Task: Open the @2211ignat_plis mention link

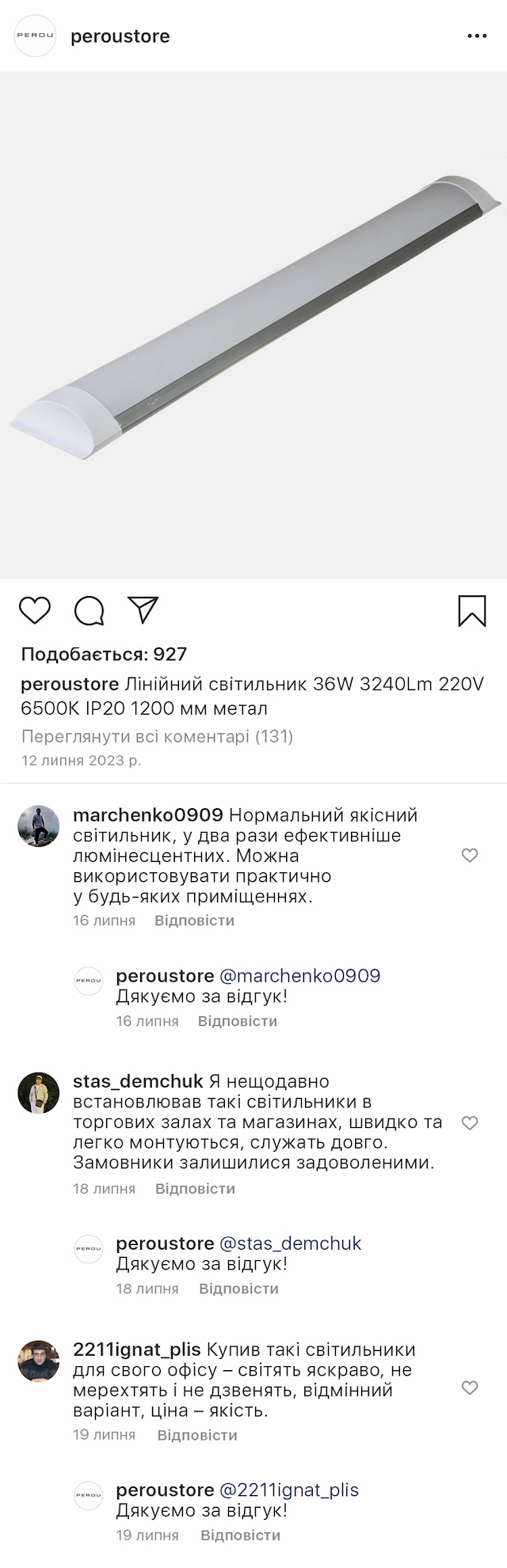Action: coord(288,1490)
